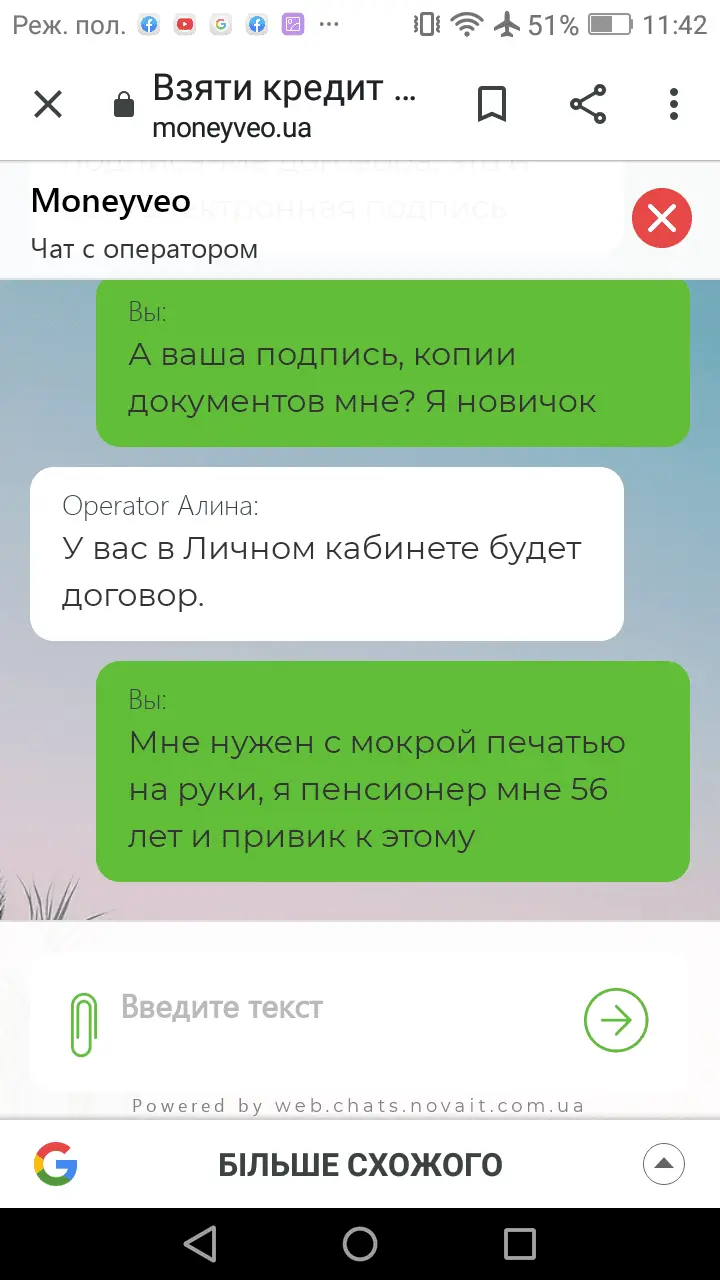
Task: Close the browser custom tab
Action: [48, 104]
